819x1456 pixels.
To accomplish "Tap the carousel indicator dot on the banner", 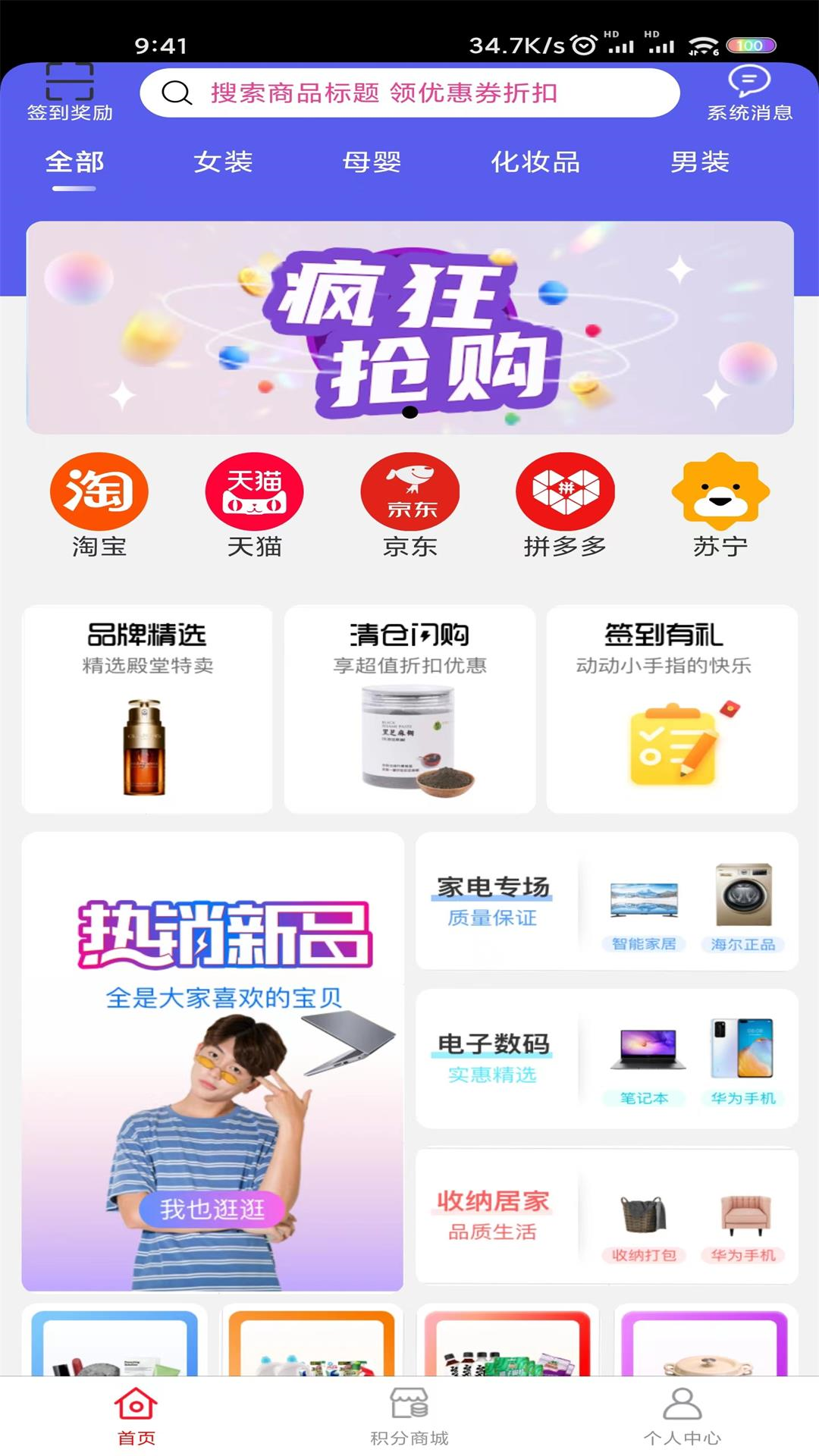I will [411, 411].
